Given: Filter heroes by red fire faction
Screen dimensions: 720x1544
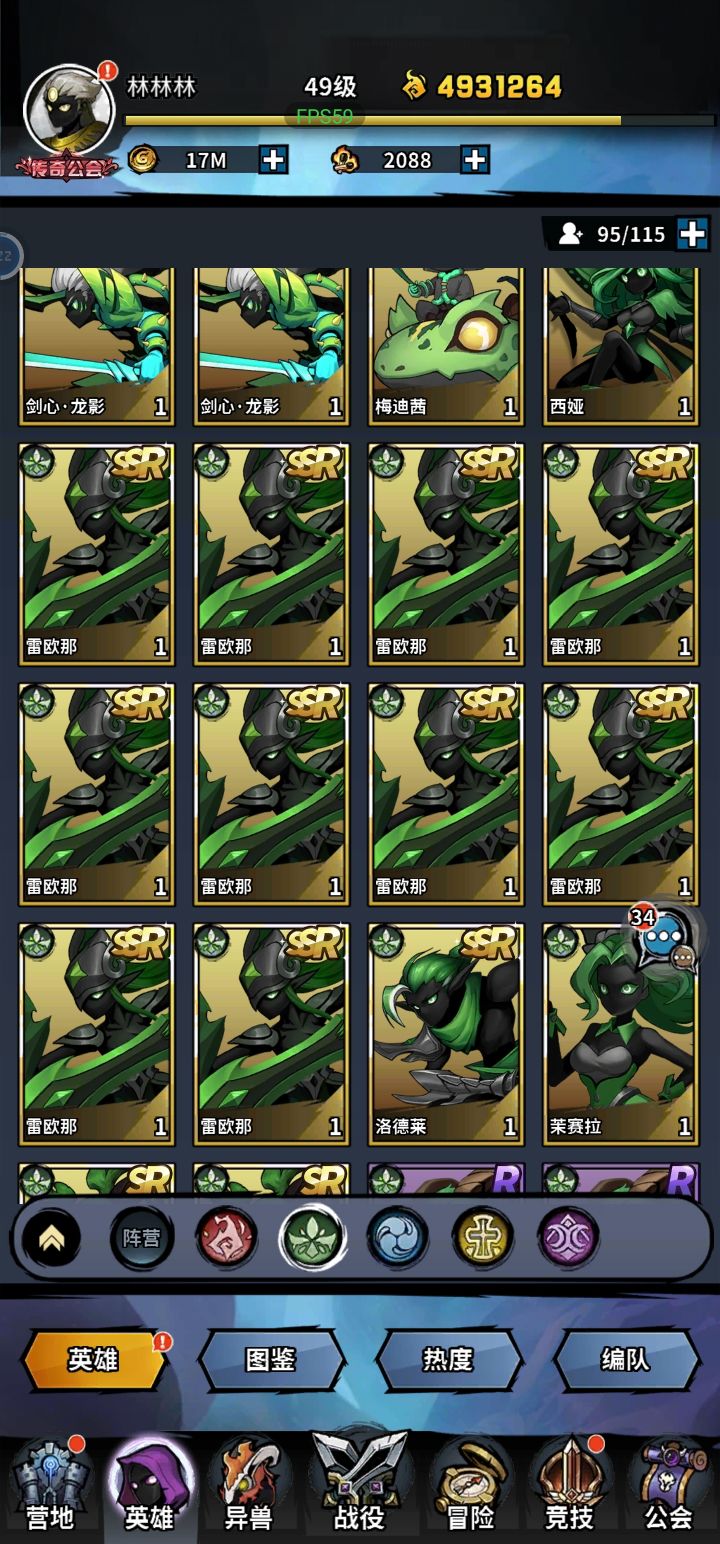Looking at the screenshot, I should click(x=227, y=1237).
